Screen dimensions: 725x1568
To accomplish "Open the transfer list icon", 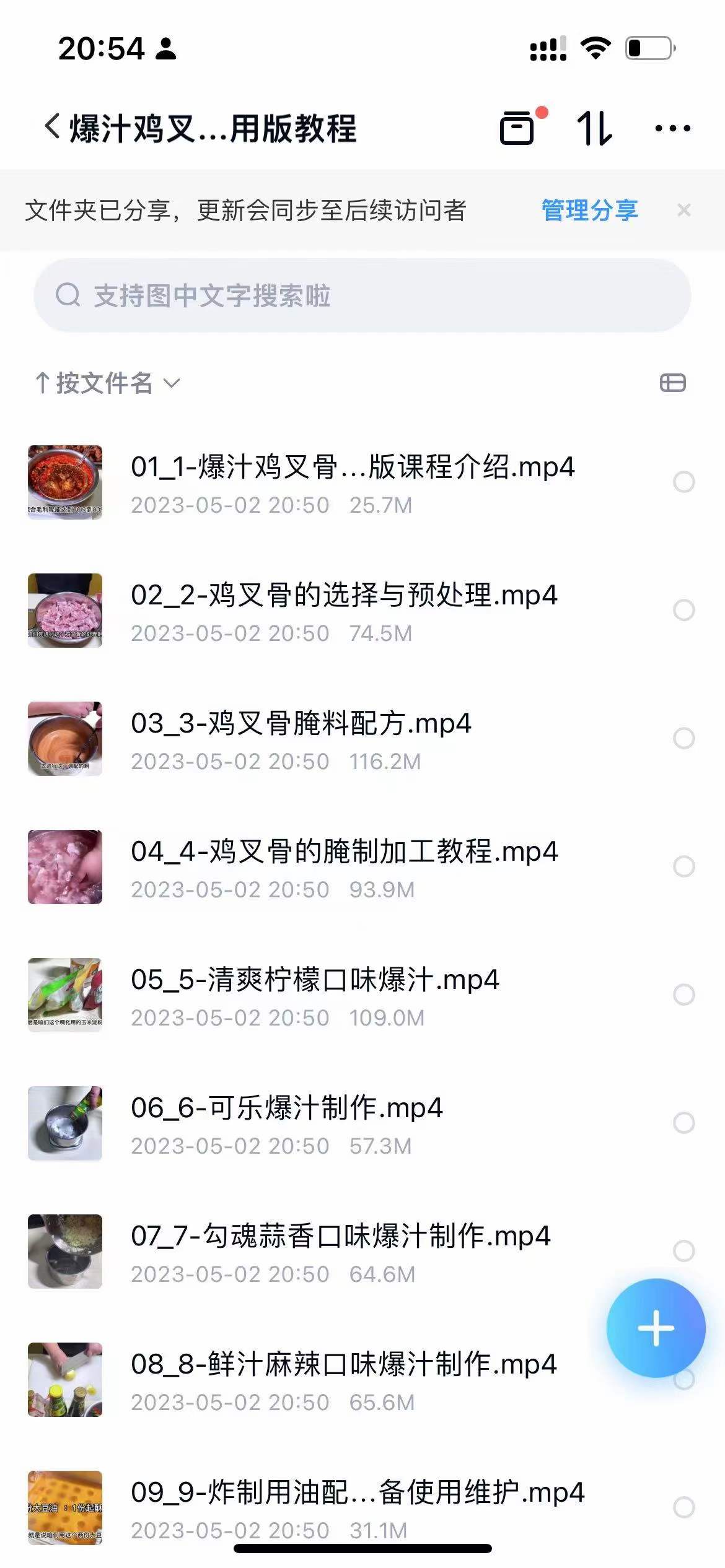I will (518, 127).
